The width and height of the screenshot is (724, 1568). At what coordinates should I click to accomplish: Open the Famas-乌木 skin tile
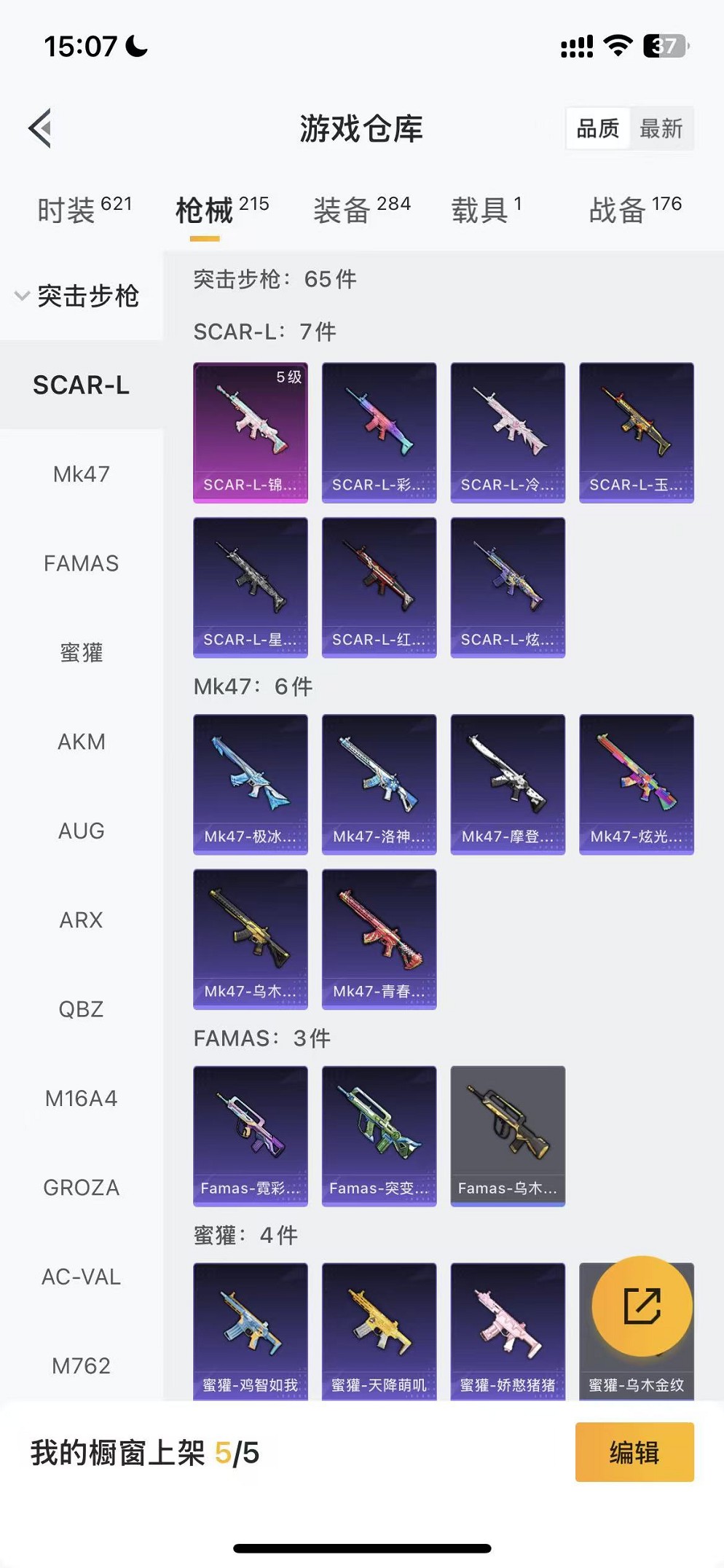pos(508,1136)
